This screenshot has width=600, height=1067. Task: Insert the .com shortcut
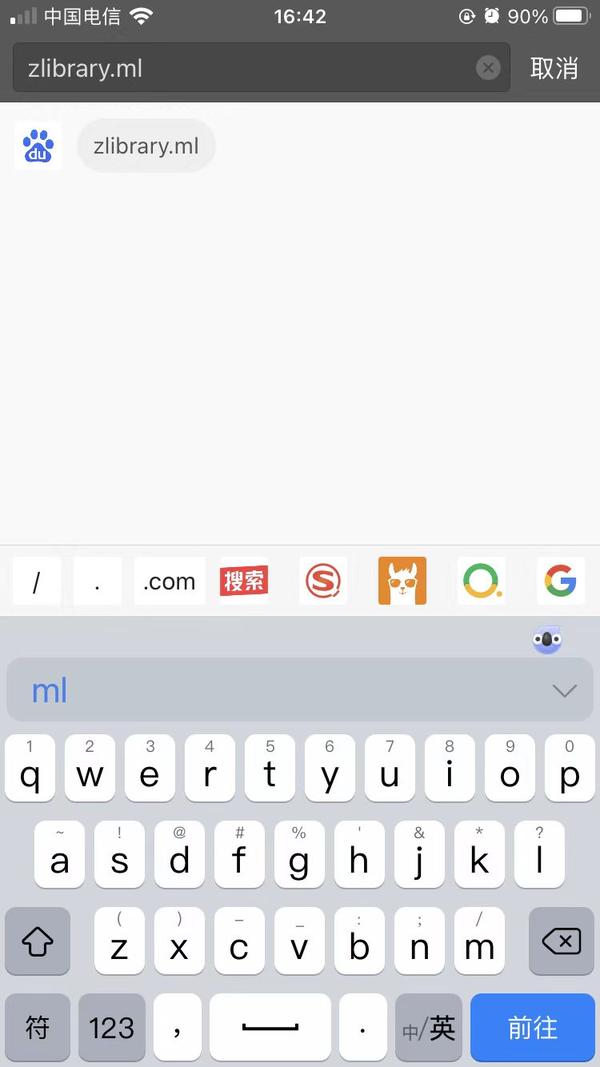coord(169,580)
